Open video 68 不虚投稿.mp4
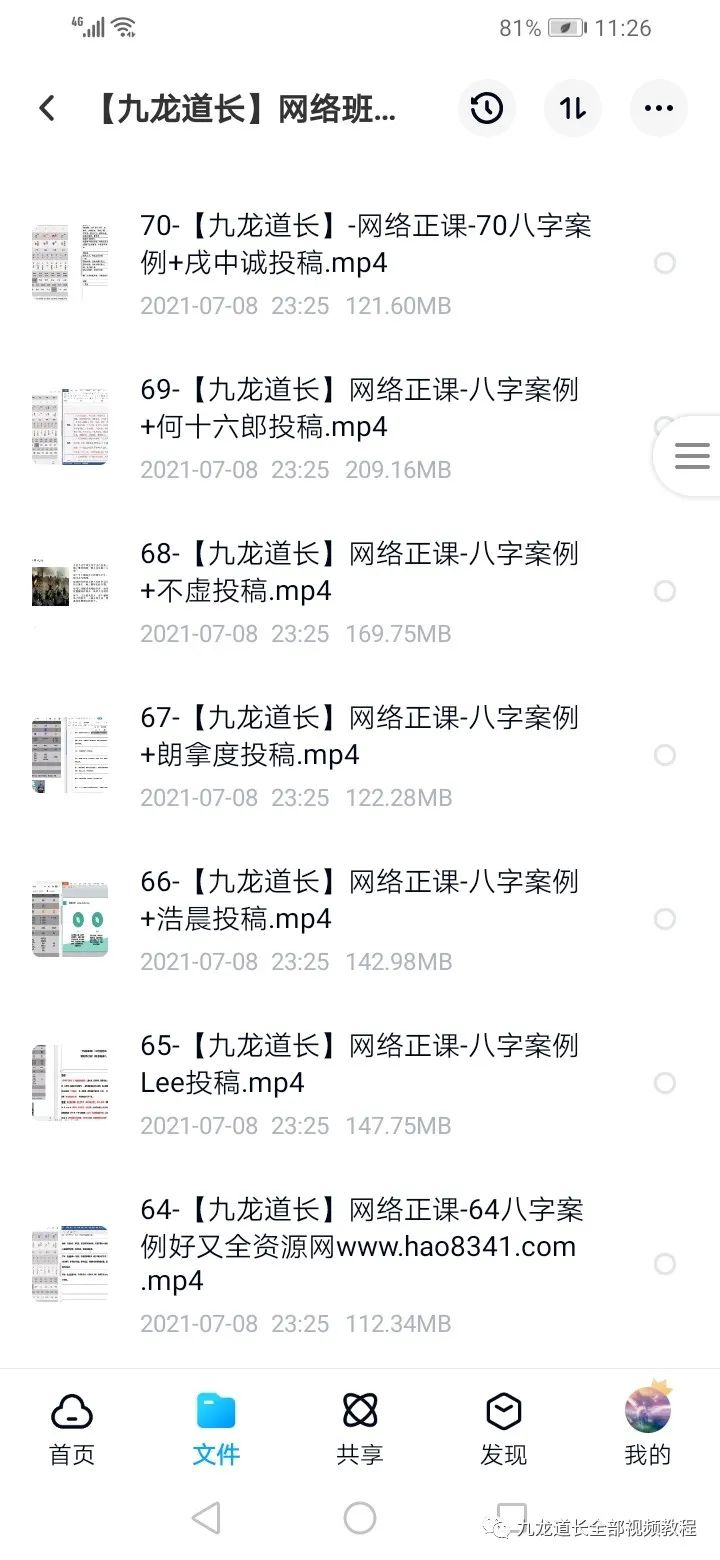This screenshot has height=1560, width=720. (340, 591)
